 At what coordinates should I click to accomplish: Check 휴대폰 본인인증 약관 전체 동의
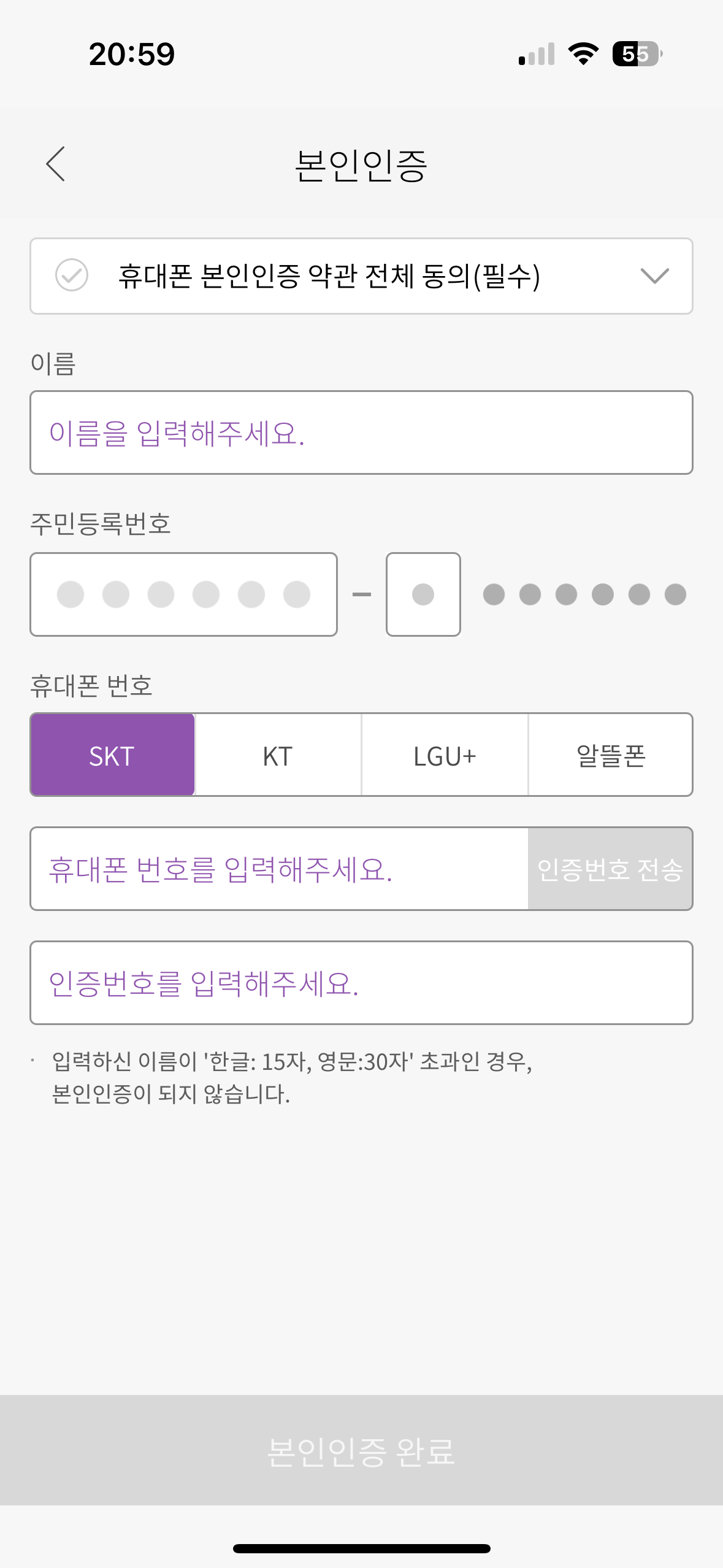(x=72, y=275)
